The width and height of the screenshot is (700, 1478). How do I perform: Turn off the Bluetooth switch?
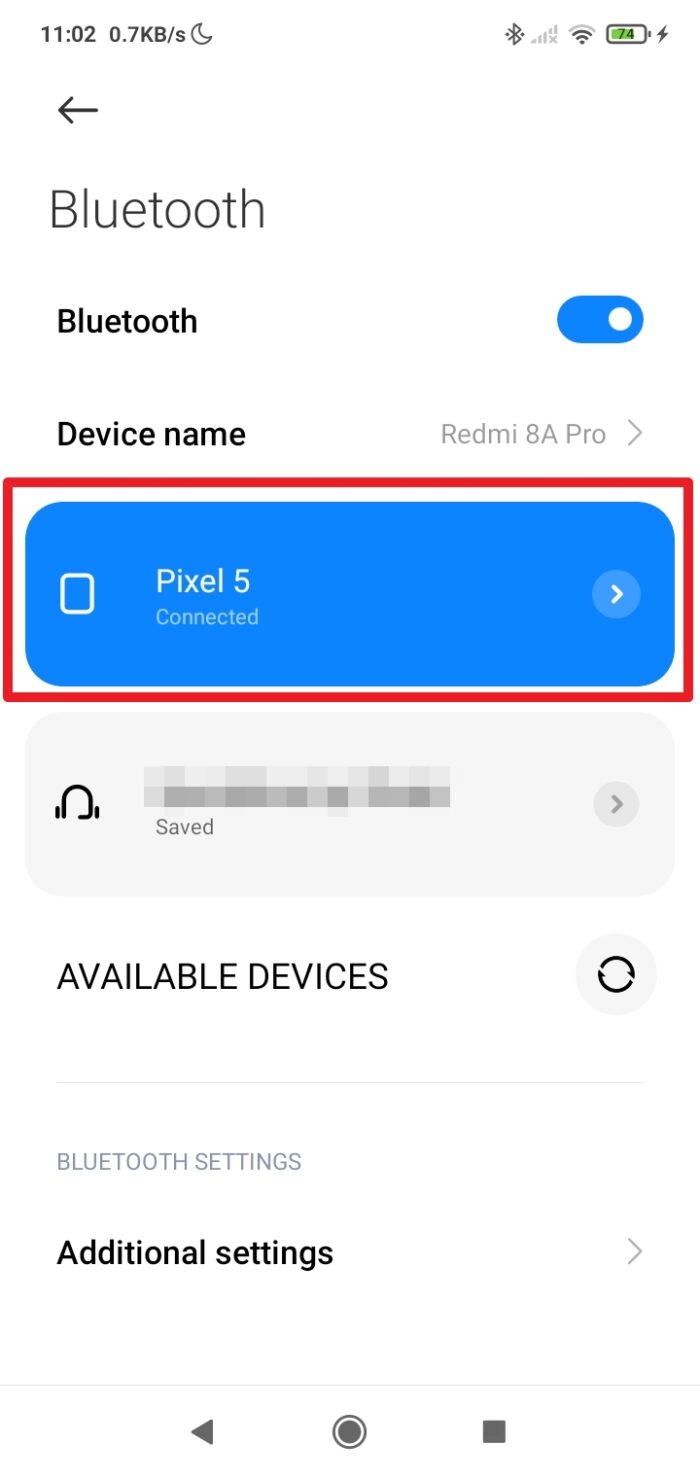(600, 320)
